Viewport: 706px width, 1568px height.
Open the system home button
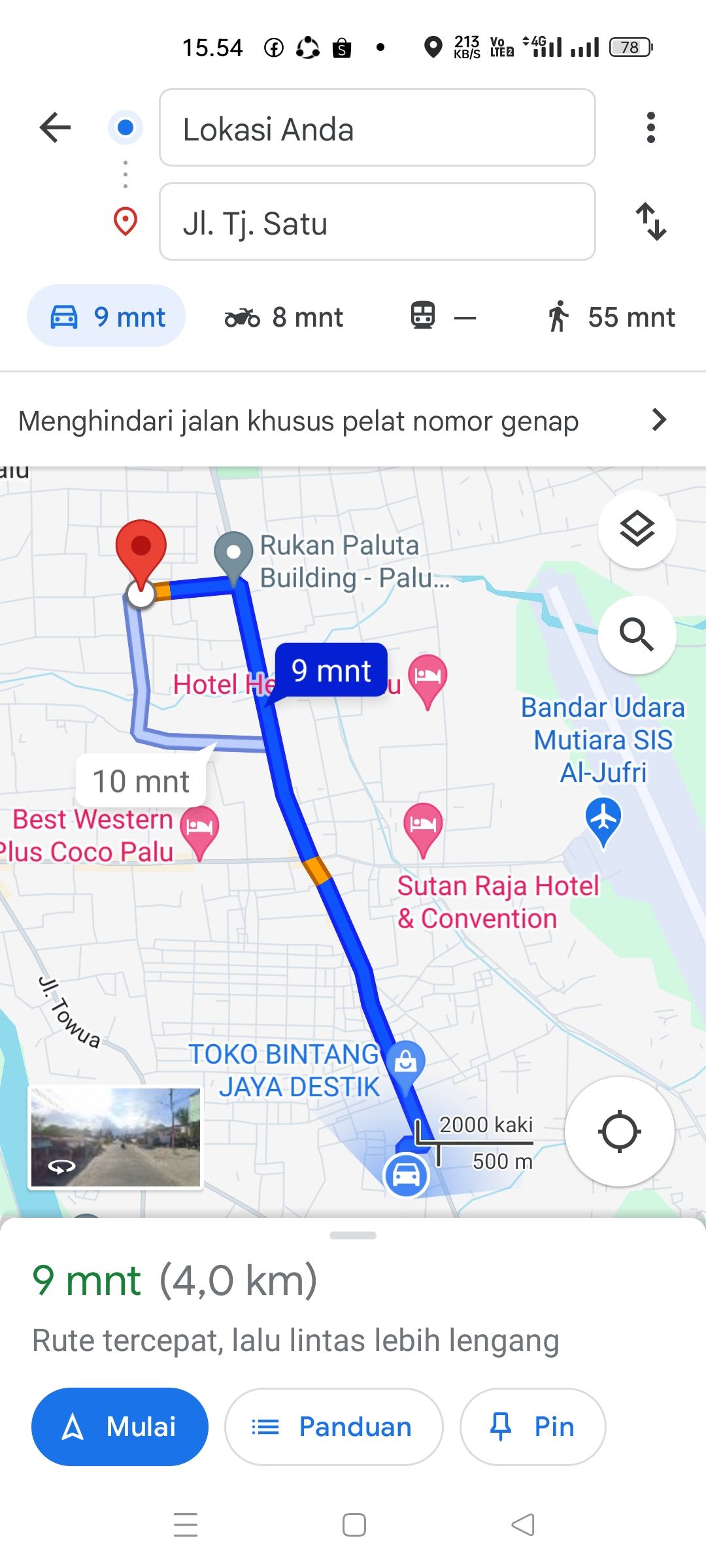click(x=354, y=1525)
